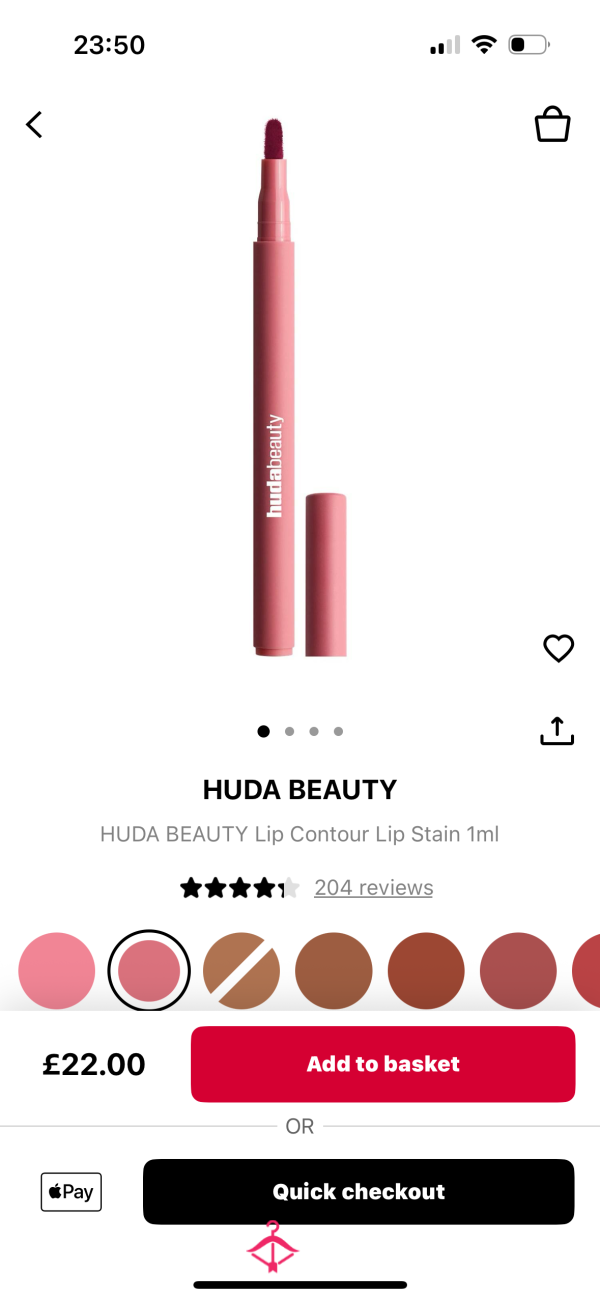Pay with Apple Pay
Screen dimensions: 600x1301
tap(71, 1192)
